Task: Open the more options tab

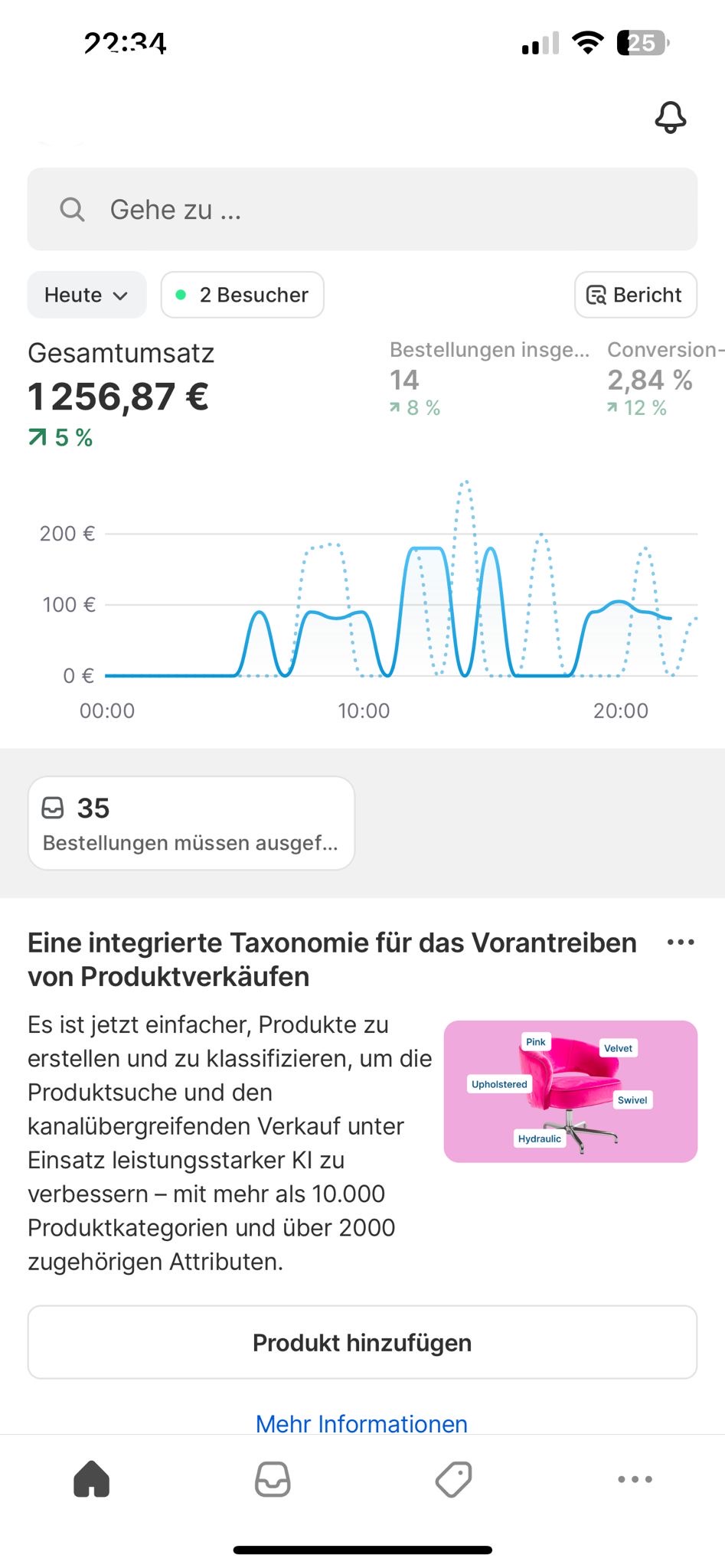Action: [635, 1479]
